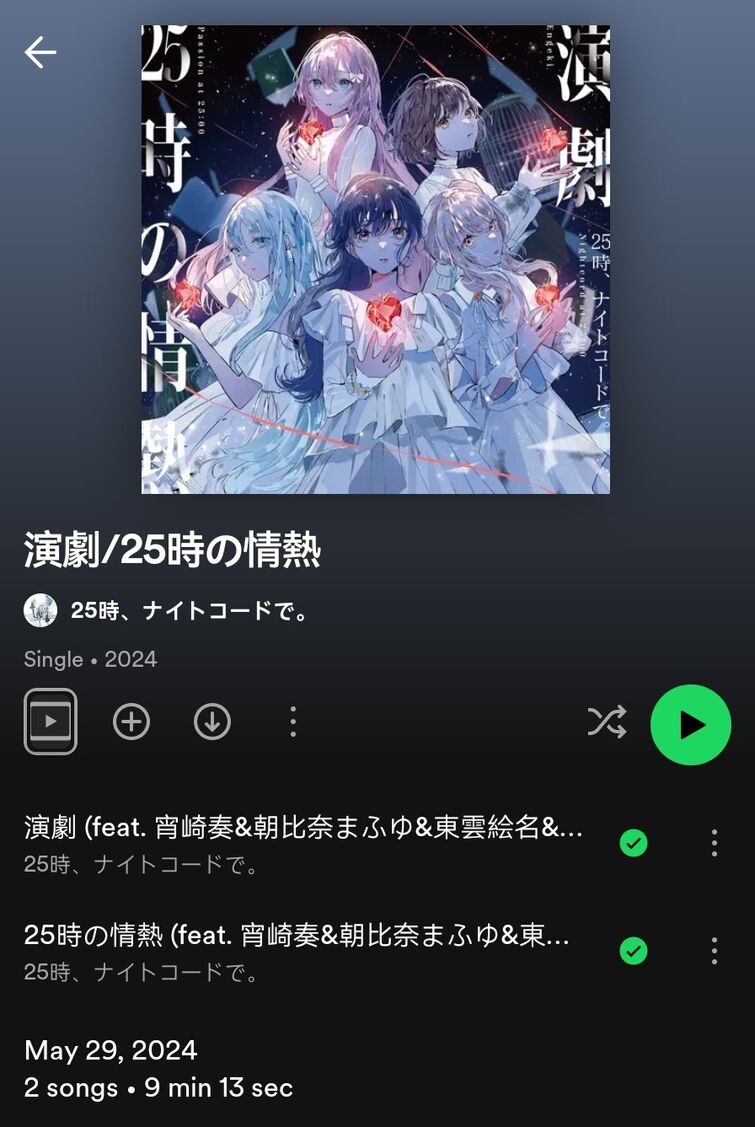Open the album overflow menu
Screen dimensions: 755x1127
pos(292,721)
